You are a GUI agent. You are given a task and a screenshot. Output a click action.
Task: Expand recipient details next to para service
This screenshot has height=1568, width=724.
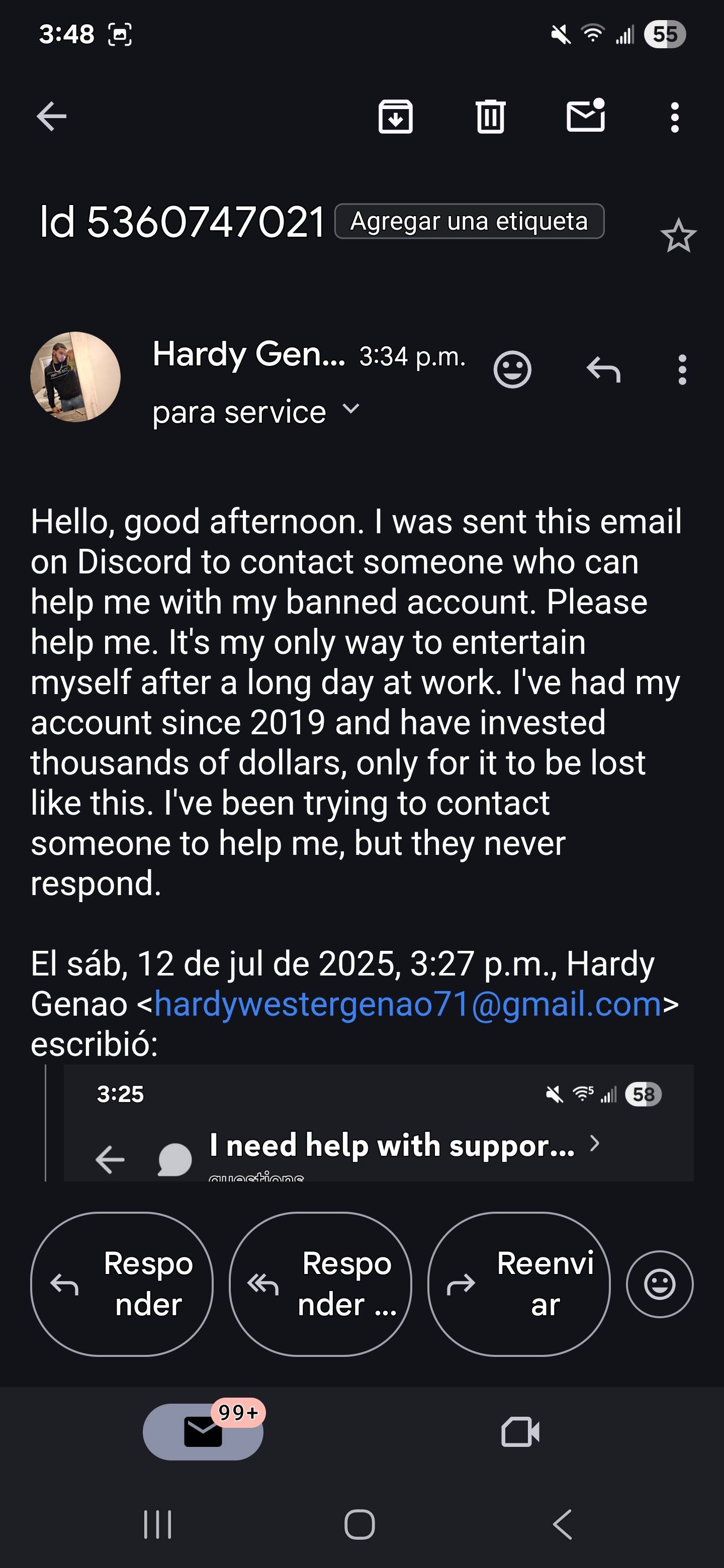click(351, 409)
